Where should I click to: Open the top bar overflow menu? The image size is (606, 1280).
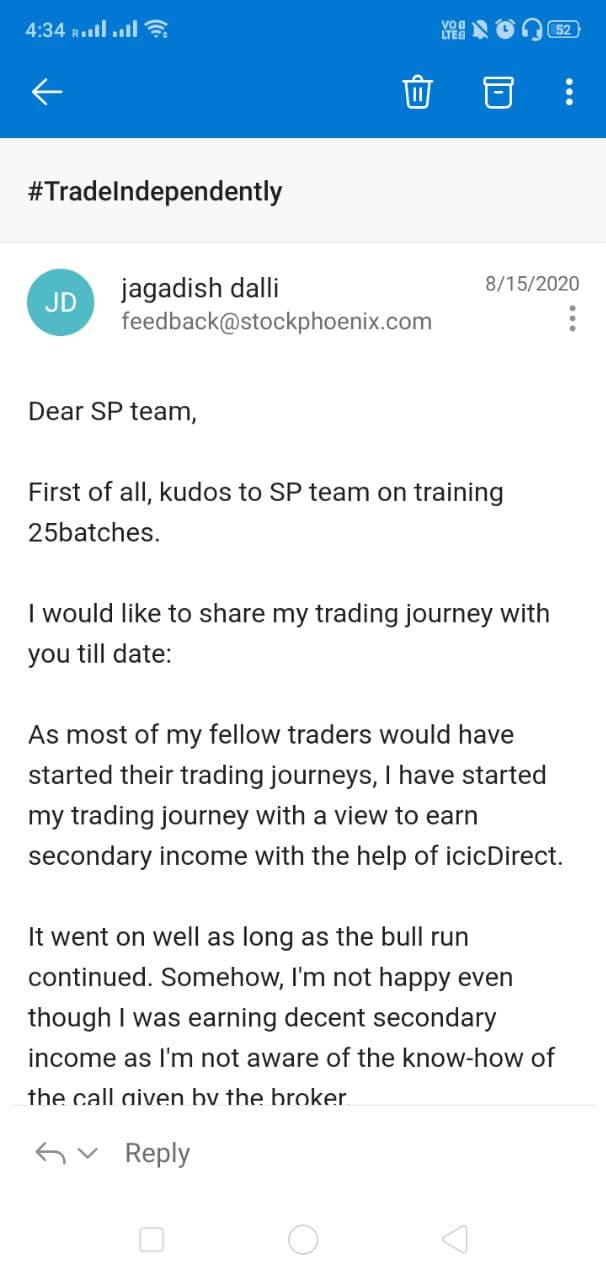(x=569, y=92)
